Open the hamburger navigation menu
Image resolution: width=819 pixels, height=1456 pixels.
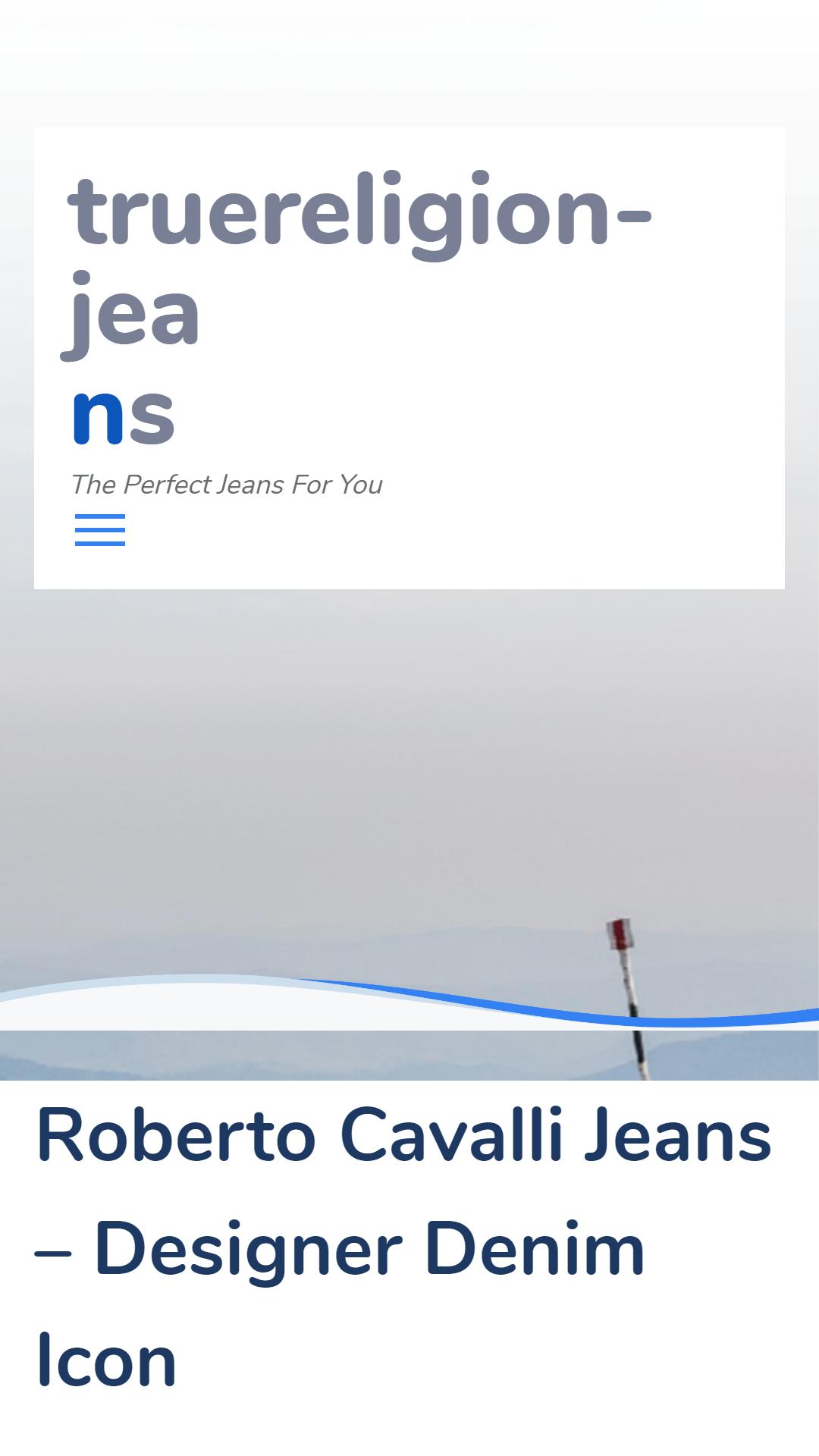(x=100, y=530)
